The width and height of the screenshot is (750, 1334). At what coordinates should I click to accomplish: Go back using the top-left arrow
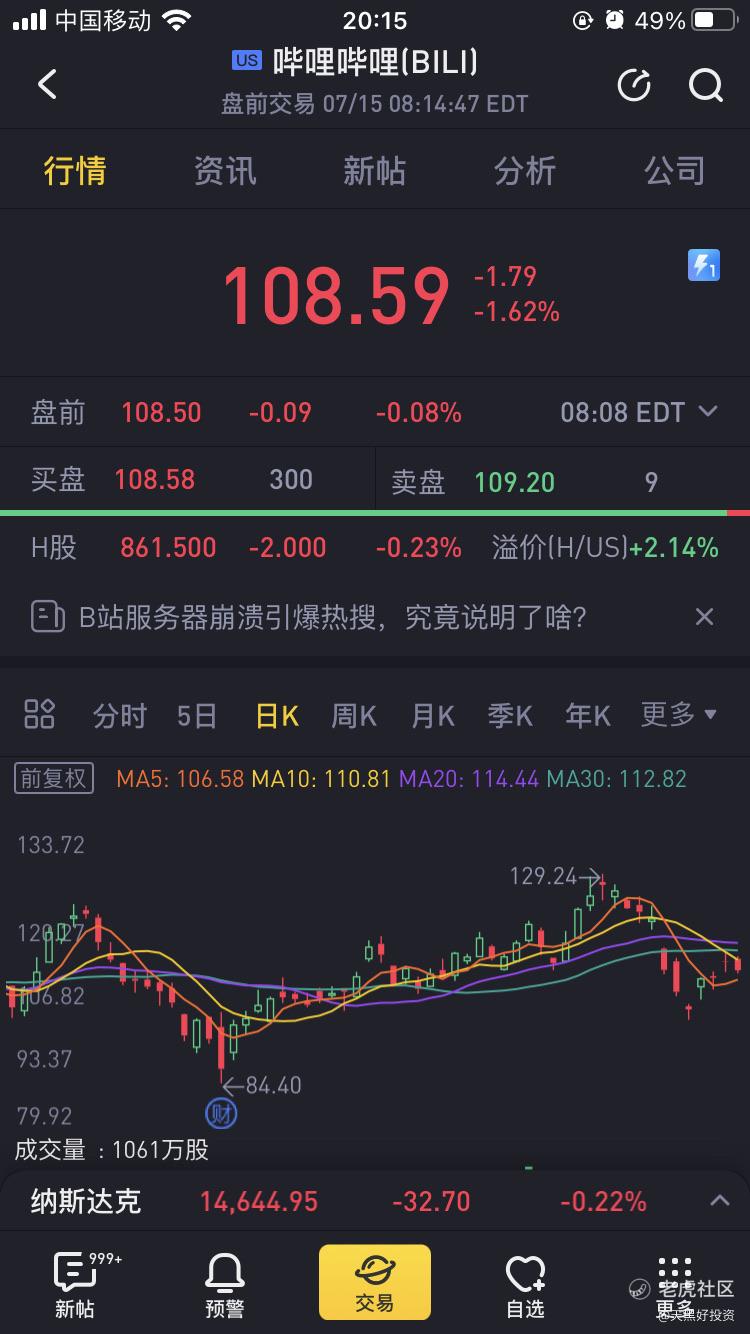[47, 84]
